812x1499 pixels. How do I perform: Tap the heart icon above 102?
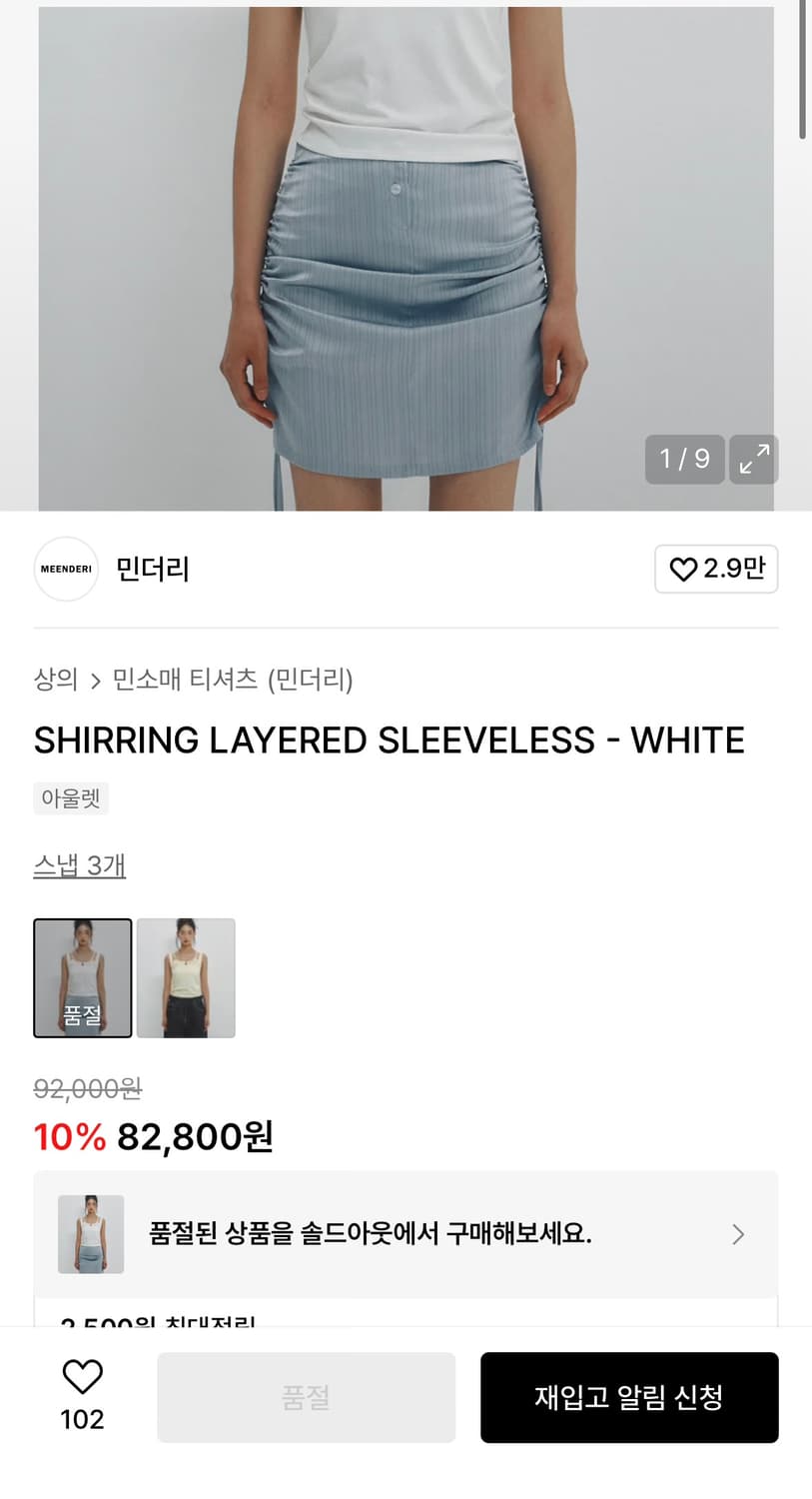(82, 1377)
